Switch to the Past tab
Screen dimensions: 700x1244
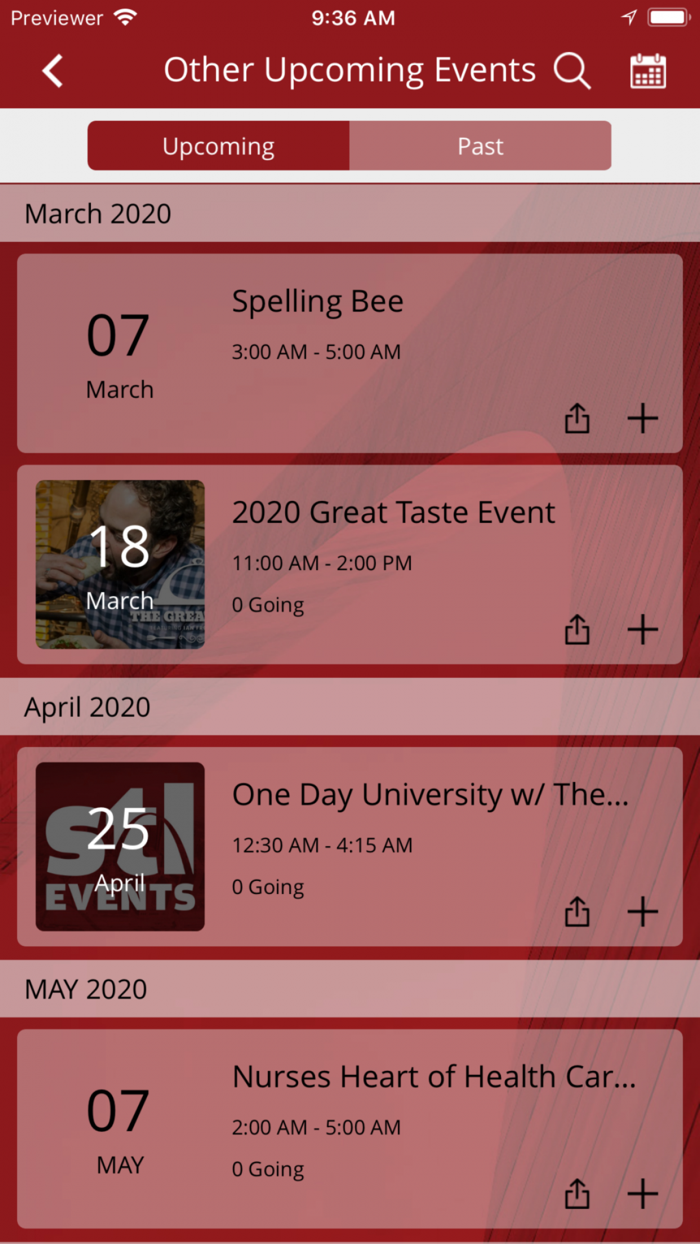[480, 146]
